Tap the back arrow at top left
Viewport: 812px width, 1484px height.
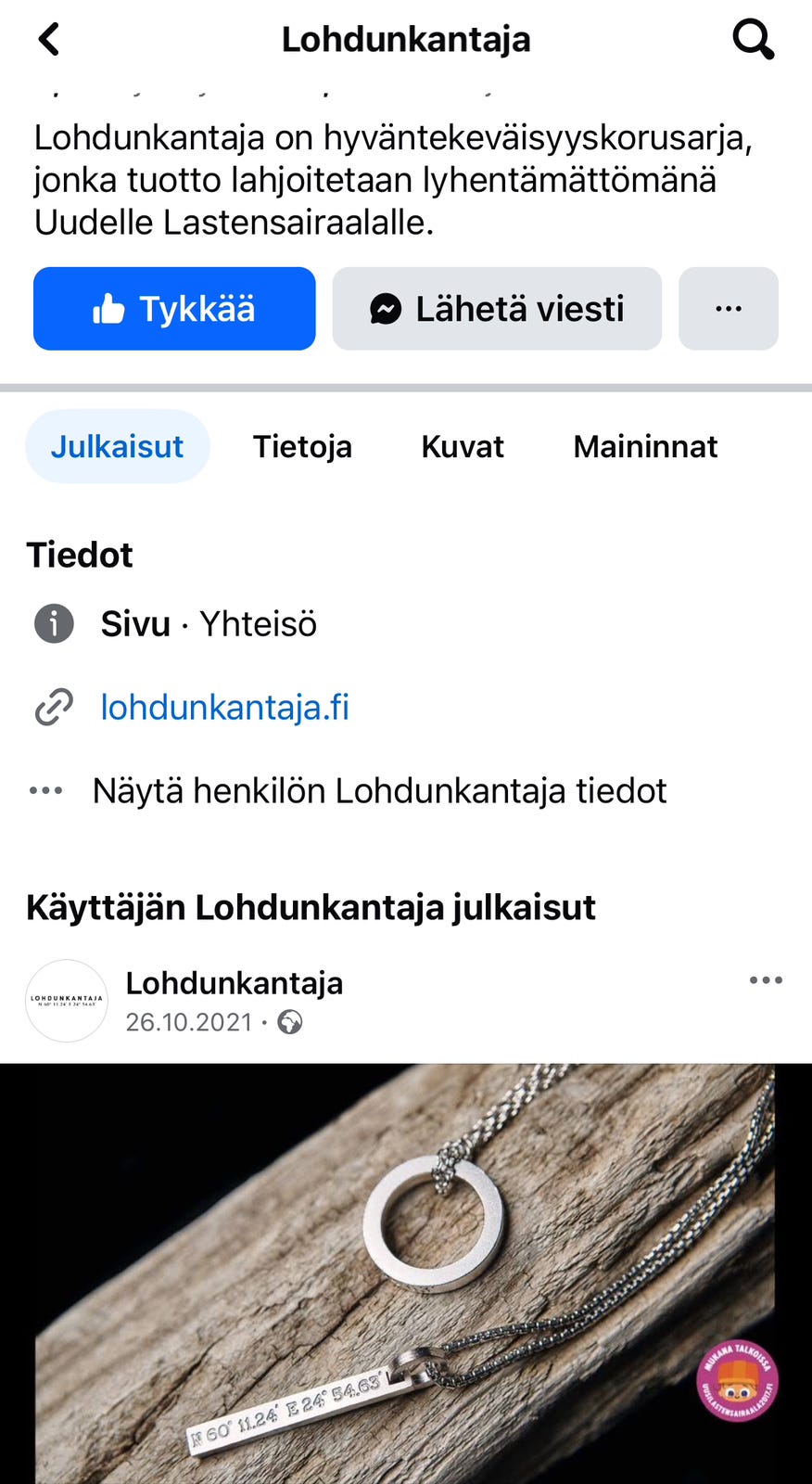click(48, 39)
